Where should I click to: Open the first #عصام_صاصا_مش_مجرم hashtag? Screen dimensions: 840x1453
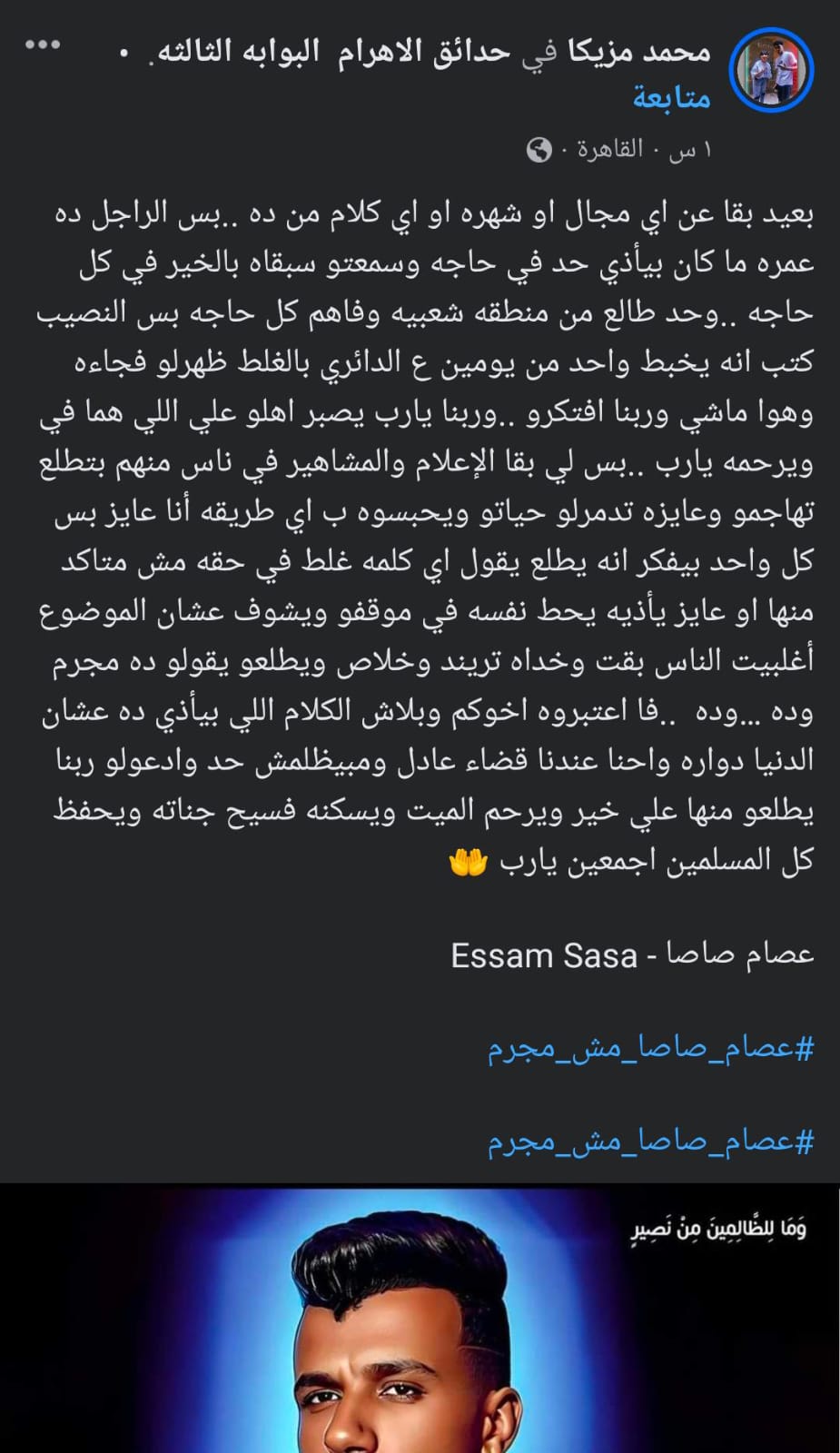(x=650, y=1048)
